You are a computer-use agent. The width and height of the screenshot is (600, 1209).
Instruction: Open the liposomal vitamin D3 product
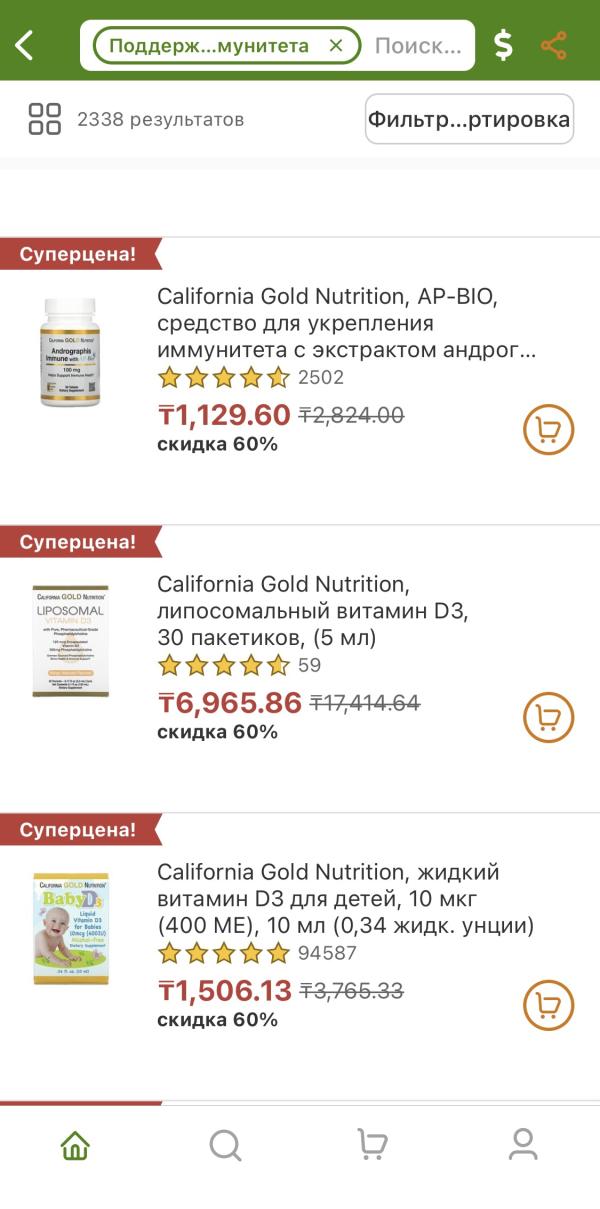[312, 610]
